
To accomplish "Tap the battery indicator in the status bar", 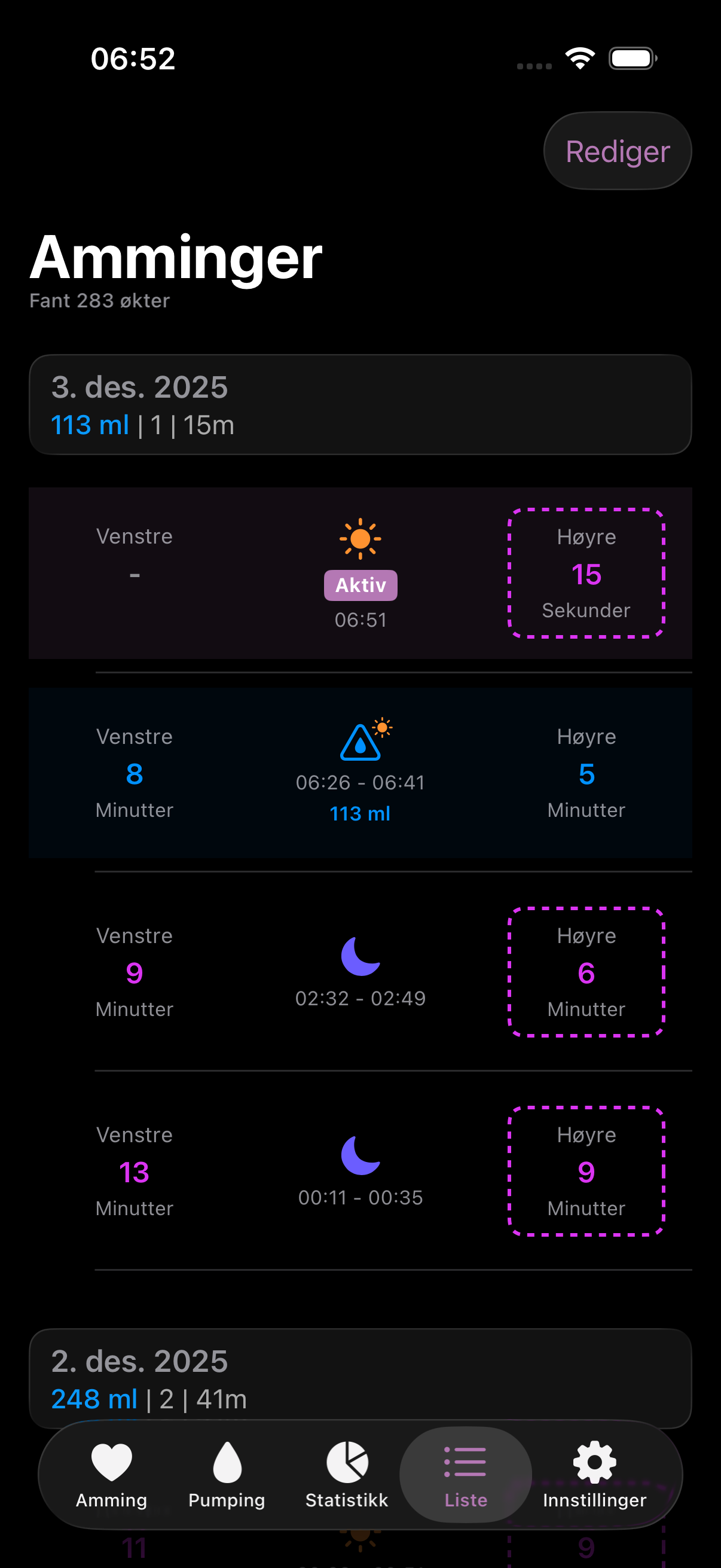I will coord(631,58).
